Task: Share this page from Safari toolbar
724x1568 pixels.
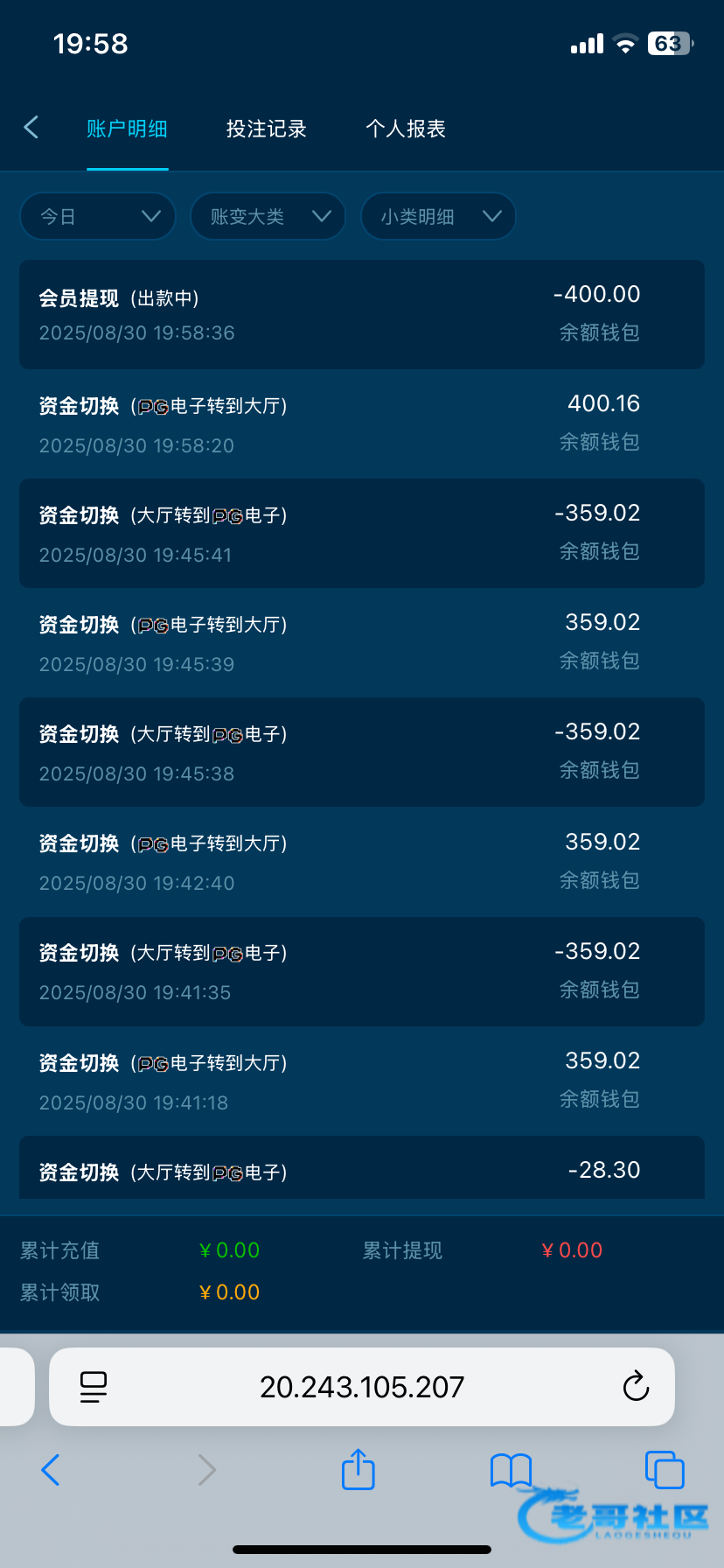Action: point(358,1470)
